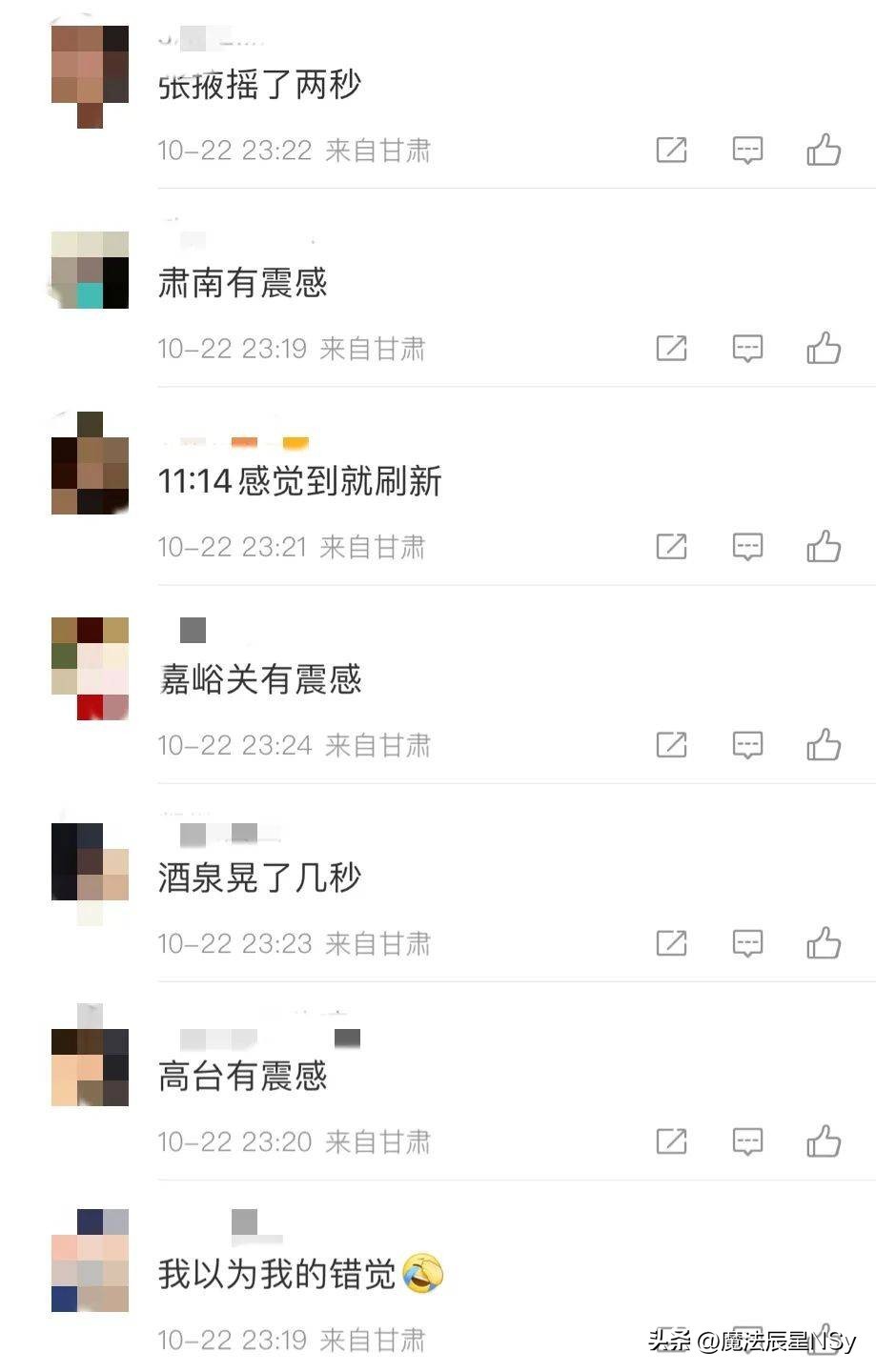Reply to the comment "酒泉晃了几秒"
This screenshot has width=876, height=1372.
point(747,942)
